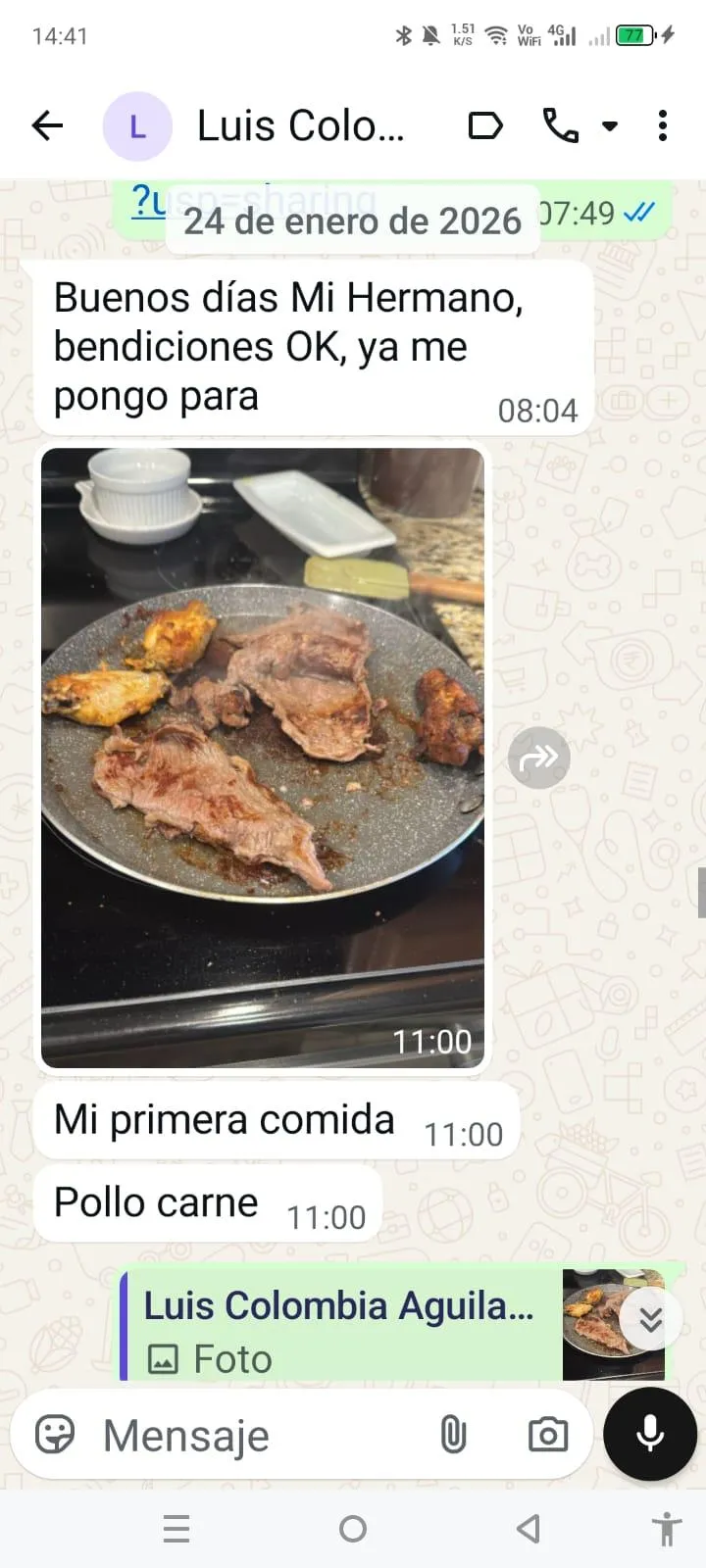This screenshot has width=706, height=1568.
Task: Open the food photo sent at 11:00
Action: (263, 757)
